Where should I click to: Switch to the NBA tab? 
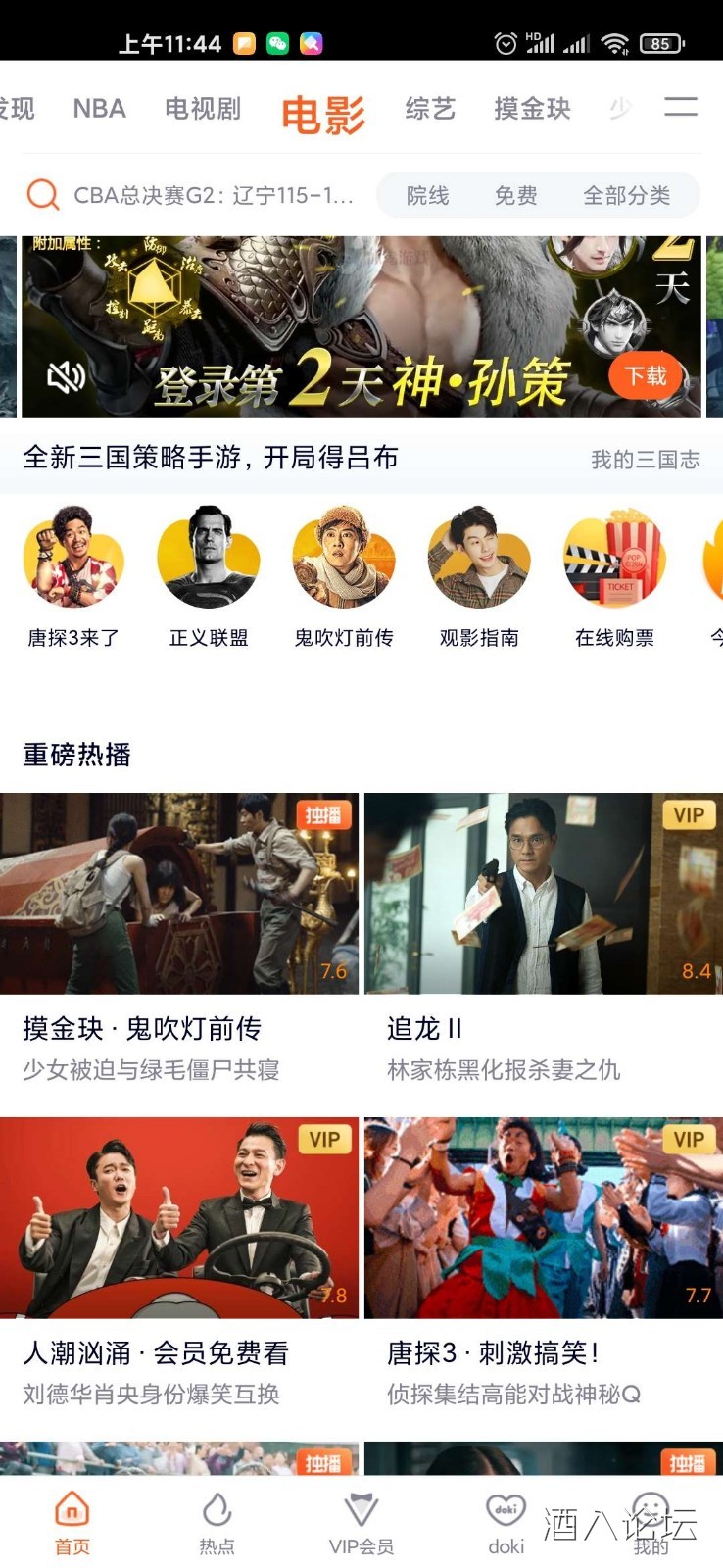pyautogui.click(x=99, y=109)
